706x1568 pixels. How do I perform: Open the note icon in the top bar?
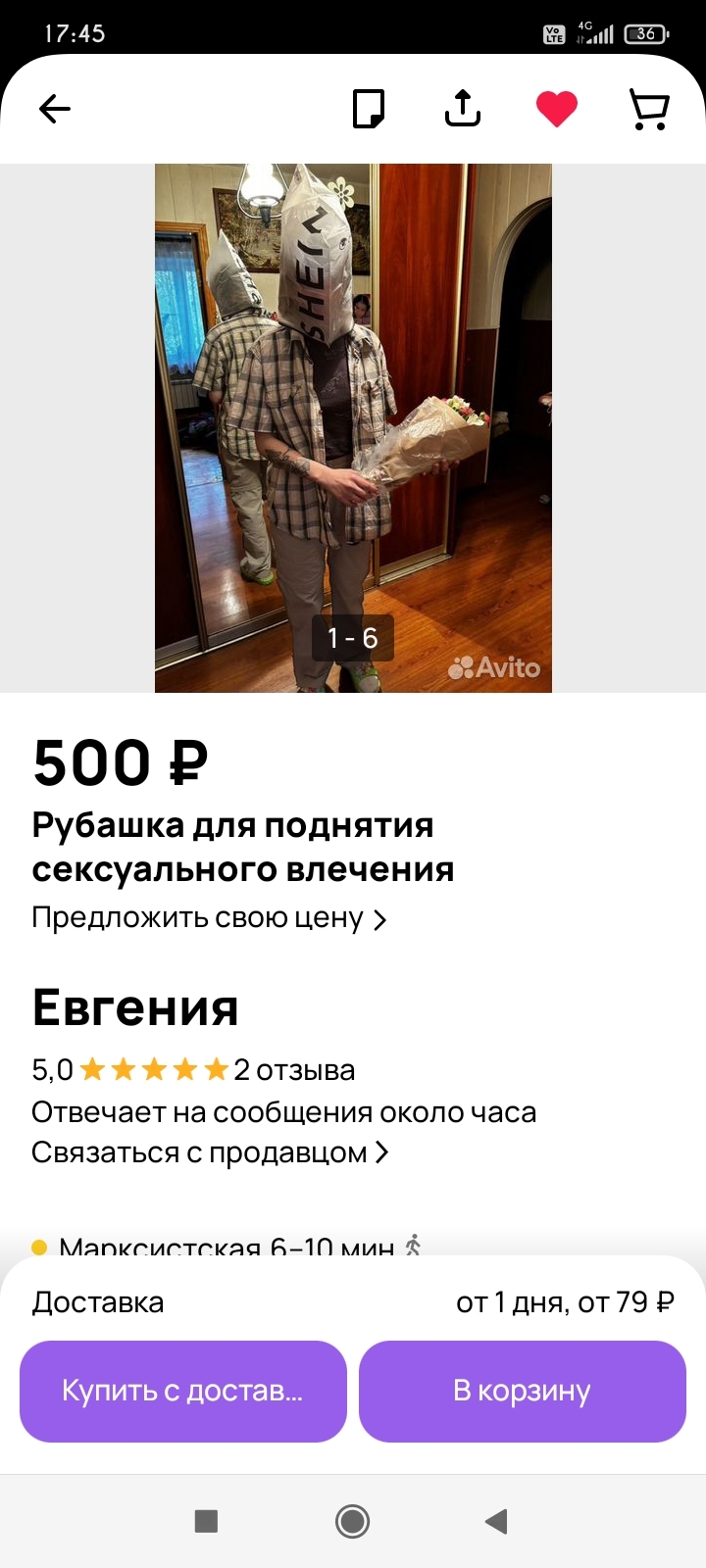point(369,109)
